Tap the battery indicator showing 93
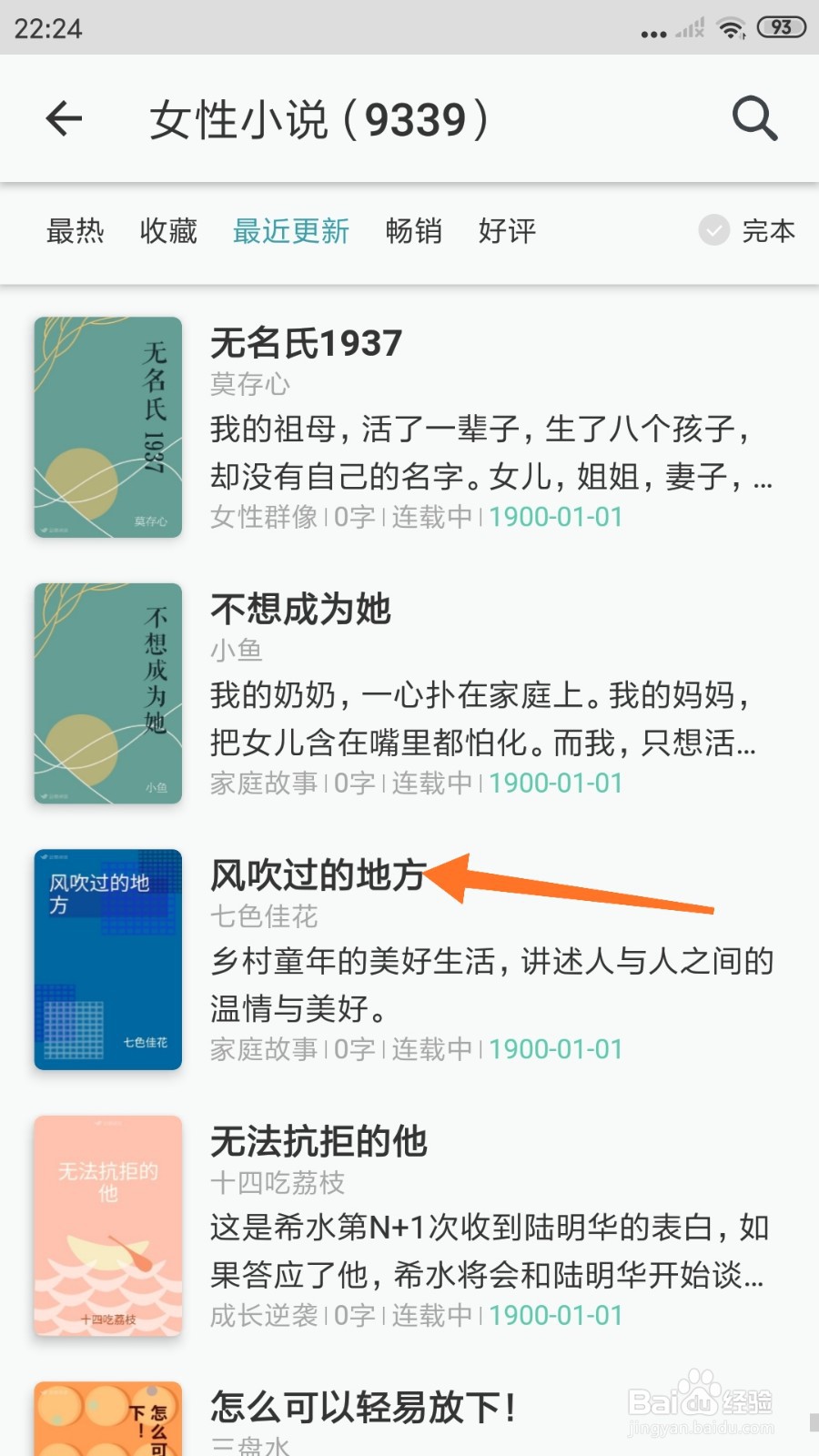Screen dimensions: 819x1456 (x=780, y=27)
